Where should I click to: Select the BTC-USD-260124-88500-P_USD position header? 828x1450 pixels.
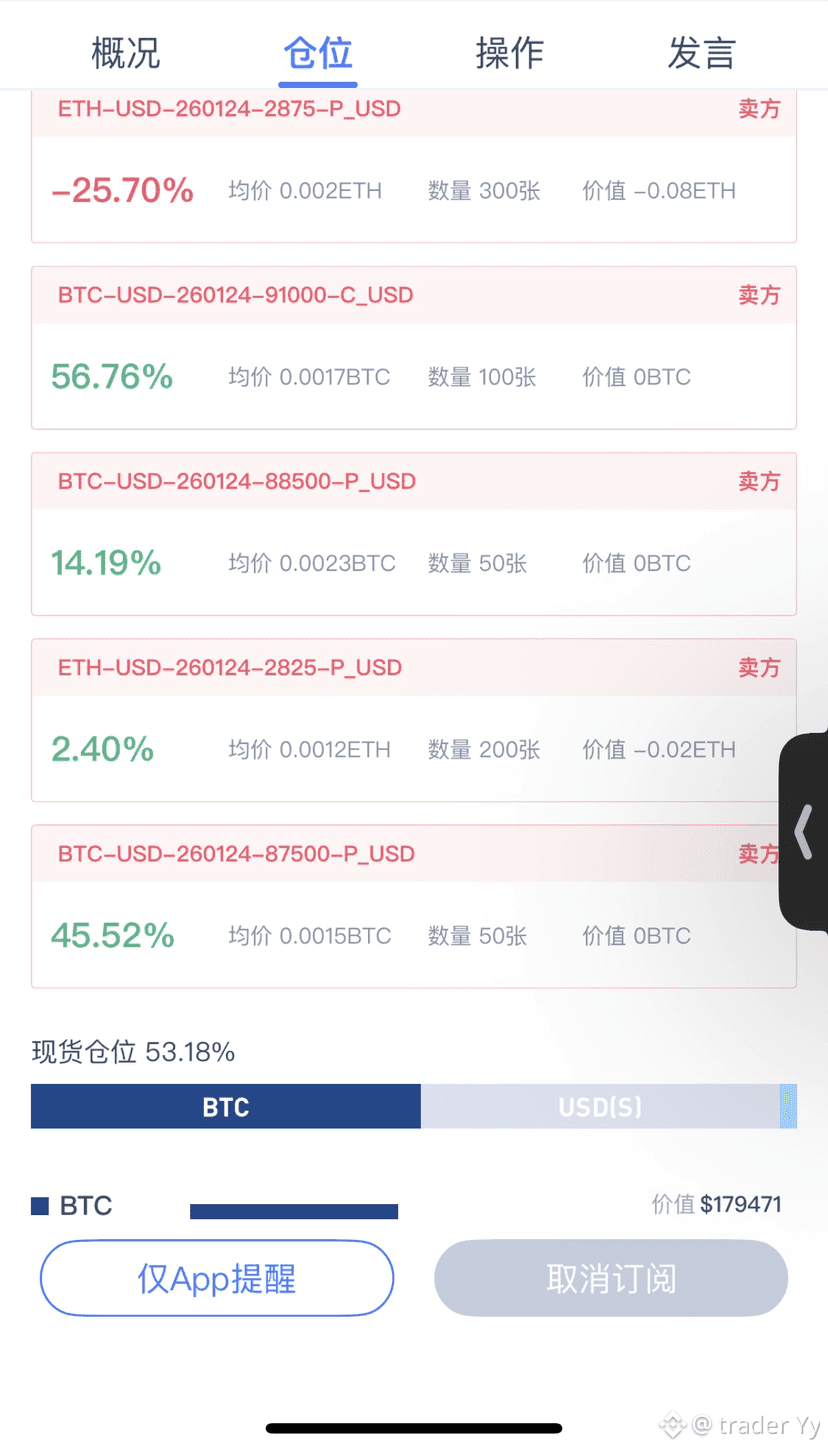point(236,482)
